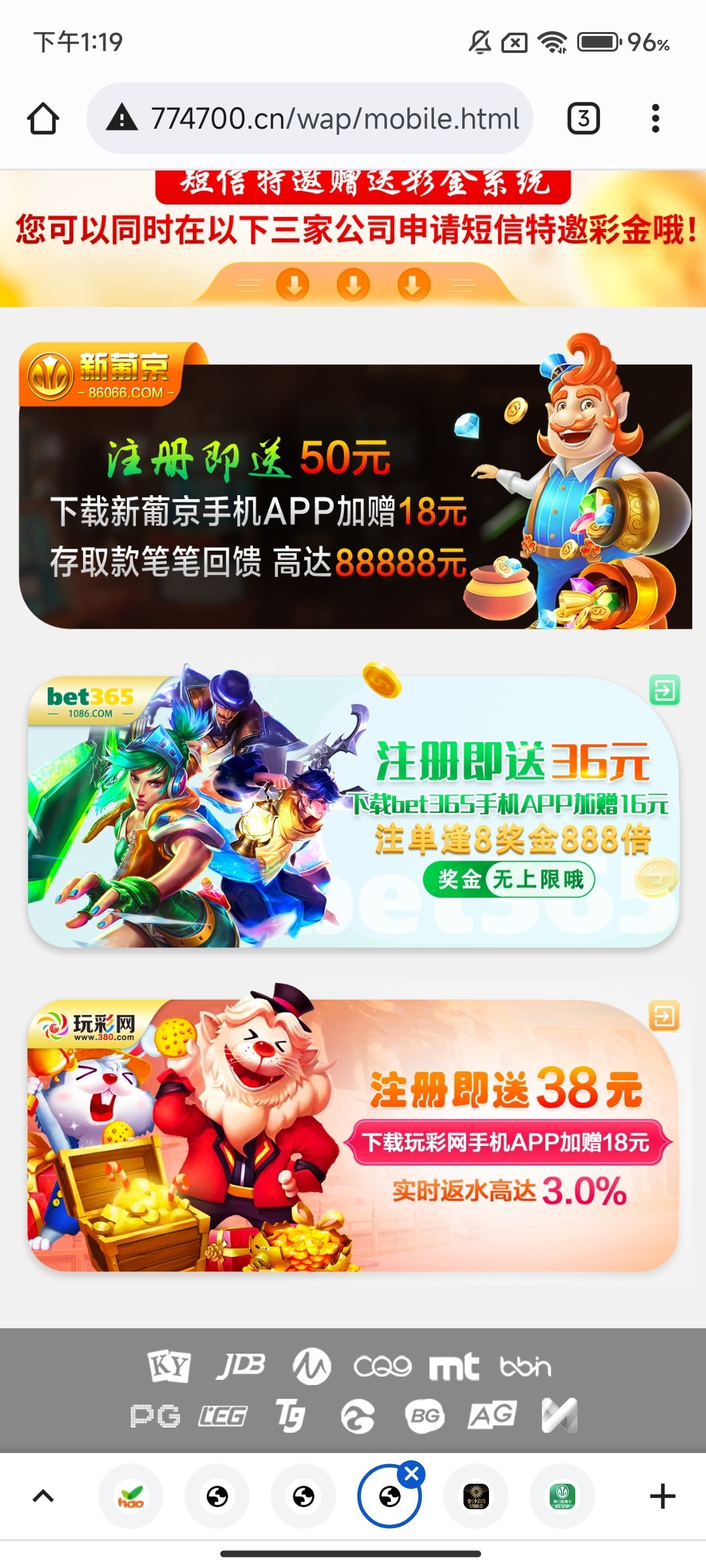
Task: Switch to the black 金沙 icon tab
Action: pos(475,1496)
